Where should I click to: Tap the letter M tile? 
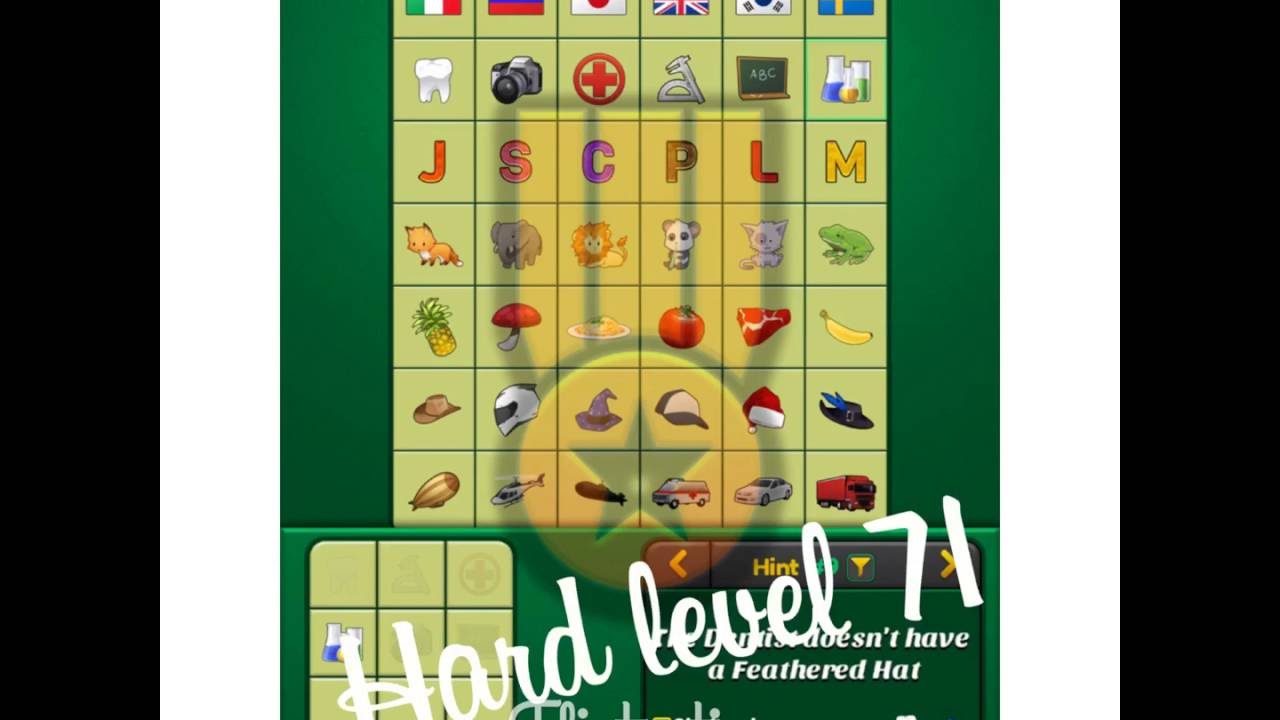(x=846, y=162)
